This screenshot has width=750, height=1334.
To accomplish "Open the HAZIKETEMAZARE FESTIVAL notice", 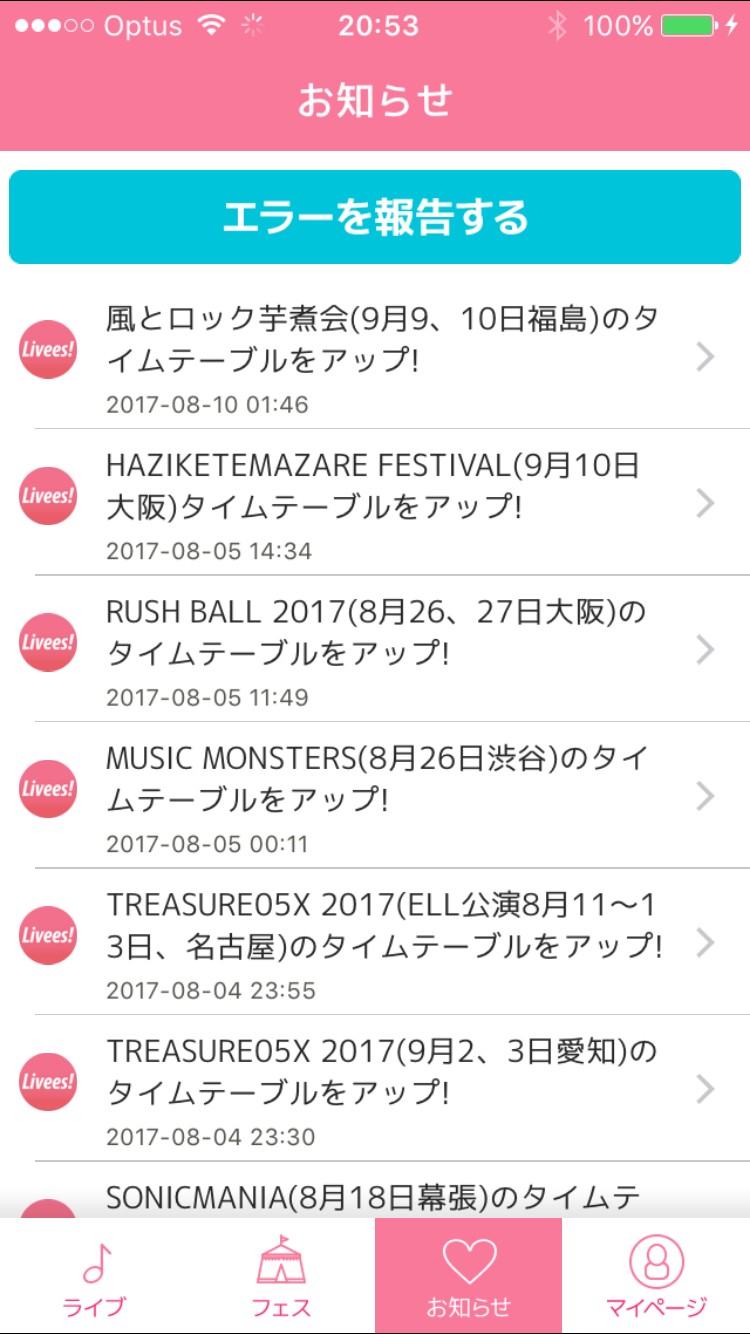I will click(375, 503).
